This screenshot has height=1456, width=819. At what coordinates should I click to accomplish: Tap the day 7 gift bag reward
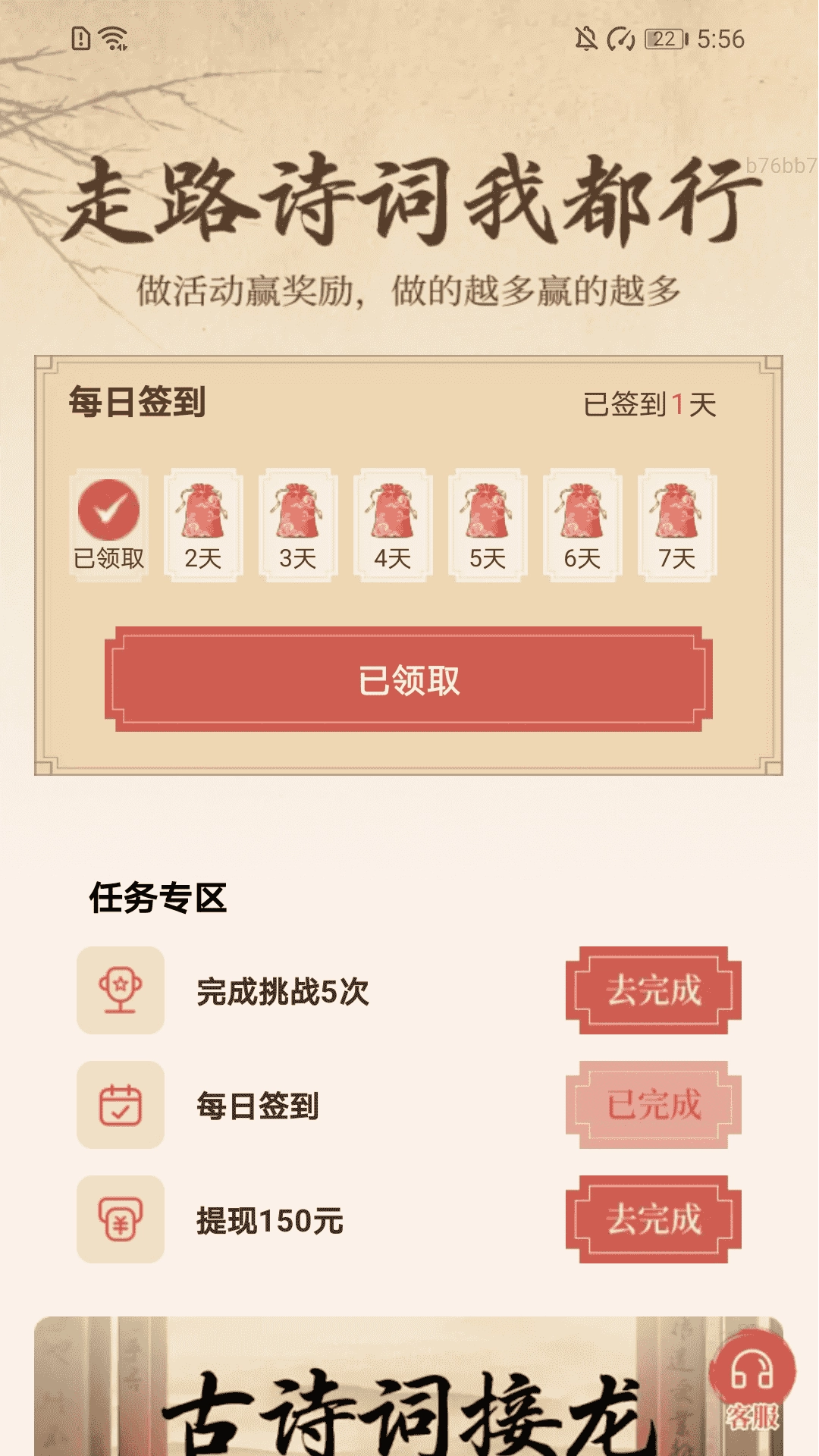677,509
